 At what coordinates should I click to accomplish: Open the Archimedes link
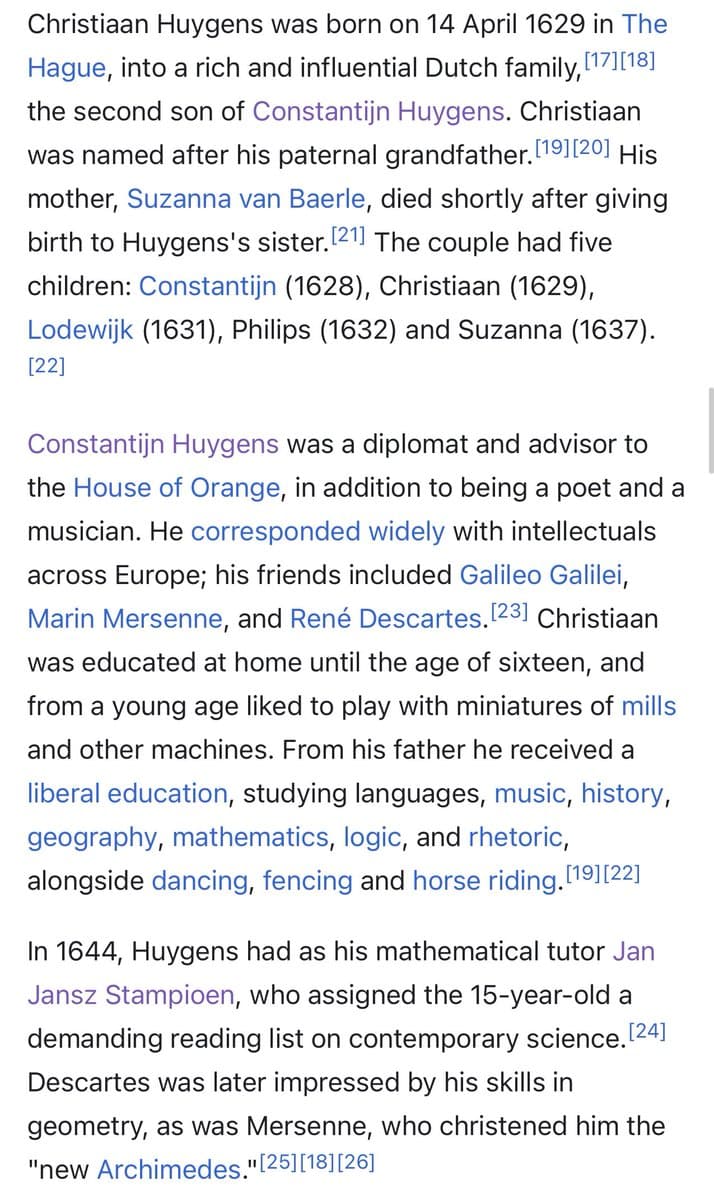click(x=164, y=1169)
